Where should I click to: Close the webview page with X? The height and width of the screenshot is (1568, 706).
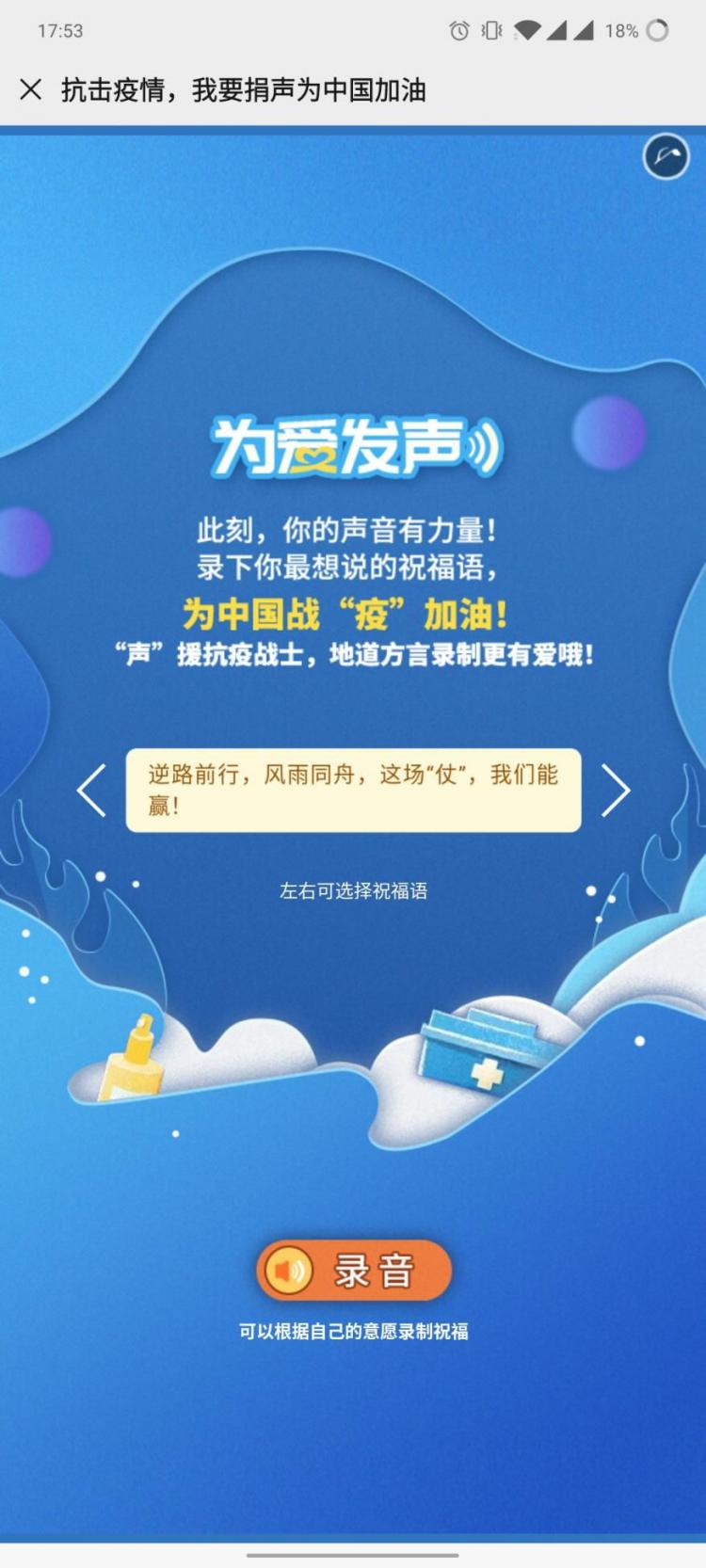[x=30, y=89]
